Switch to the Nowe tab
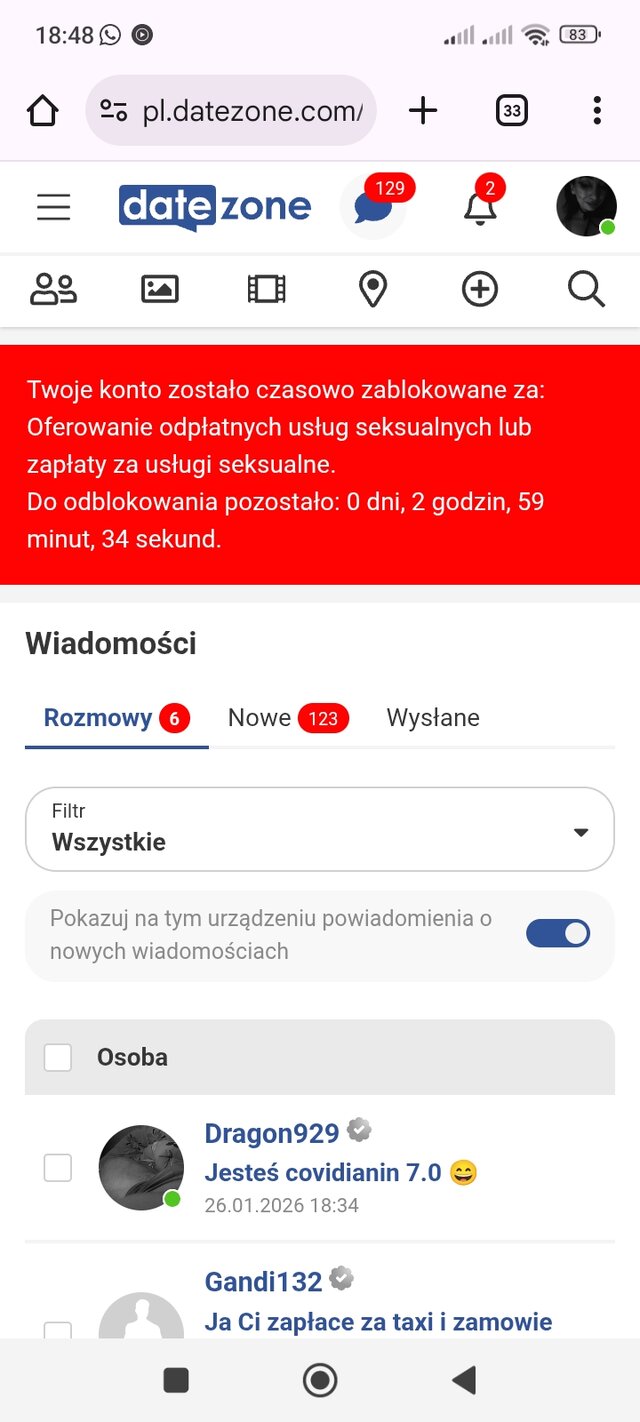Screen dimensions: 640x1422 287,718
